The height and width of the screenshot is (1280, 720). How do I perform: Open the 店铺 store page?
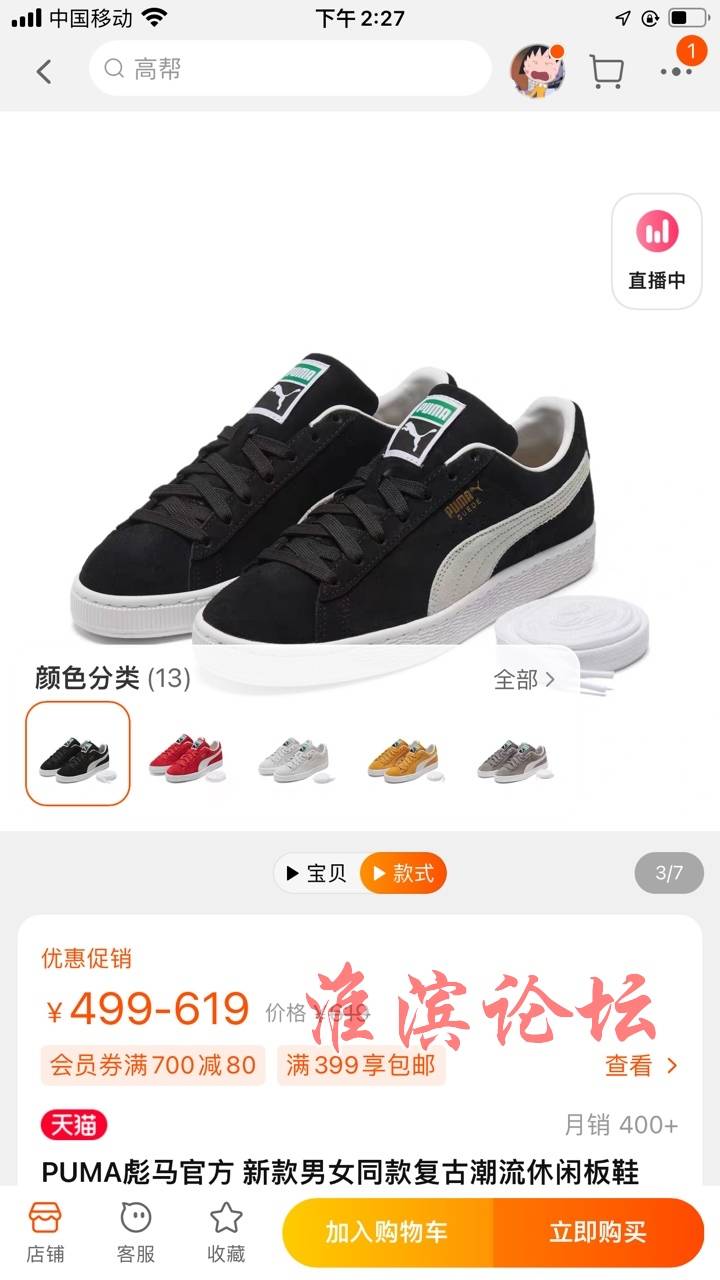45,1232
